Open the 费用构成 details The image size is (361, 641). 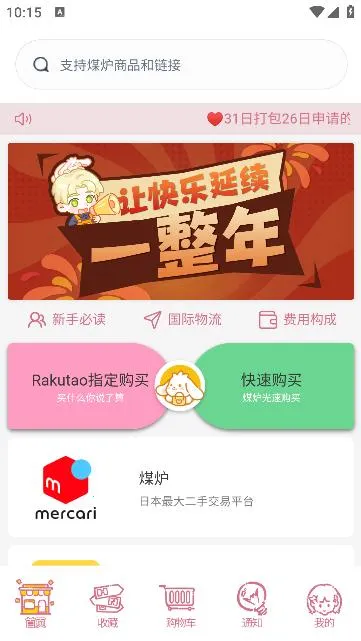tap(298, 319)
